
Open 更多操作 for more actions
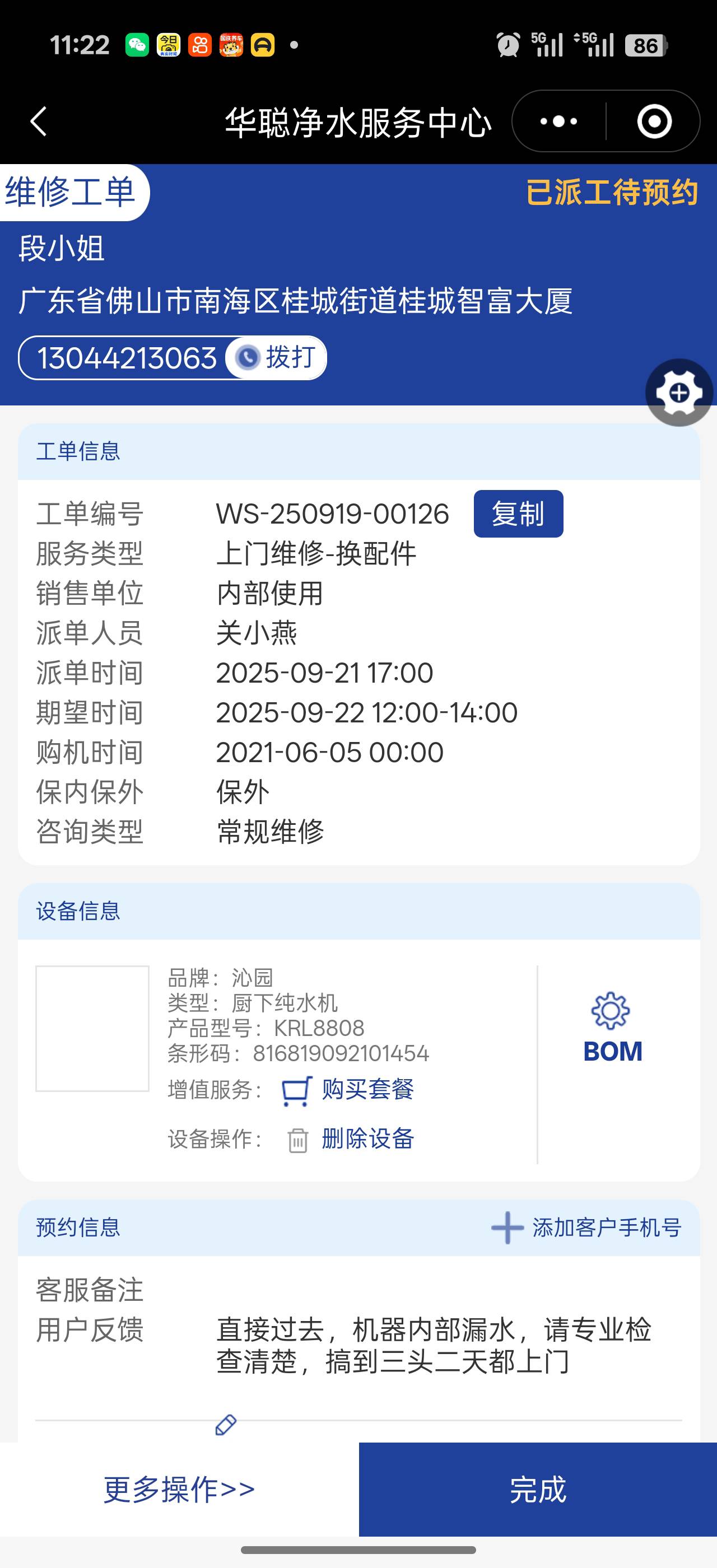pos(179,1489)
